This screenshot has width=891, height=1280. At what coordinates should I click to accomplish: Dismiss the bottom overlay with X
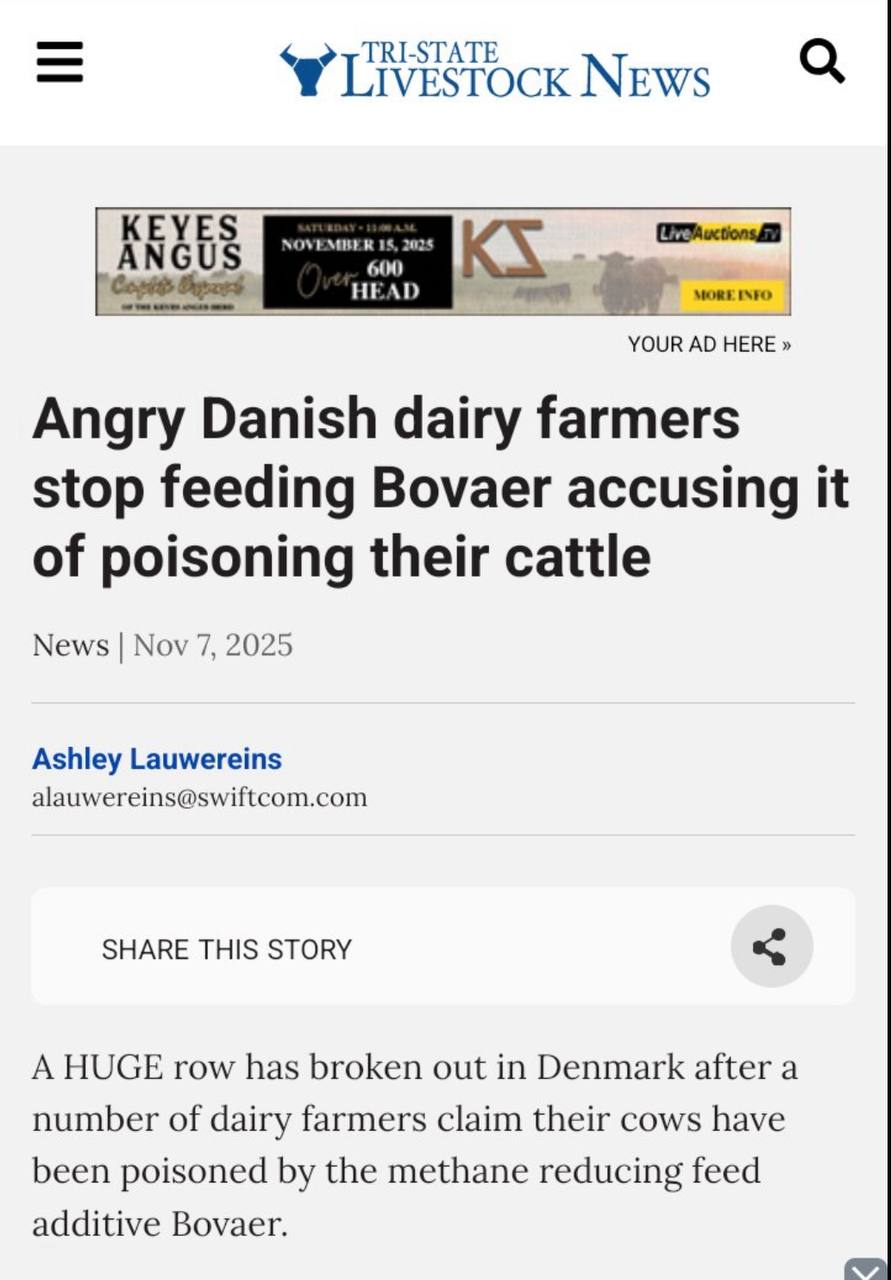pos(865,1271)
